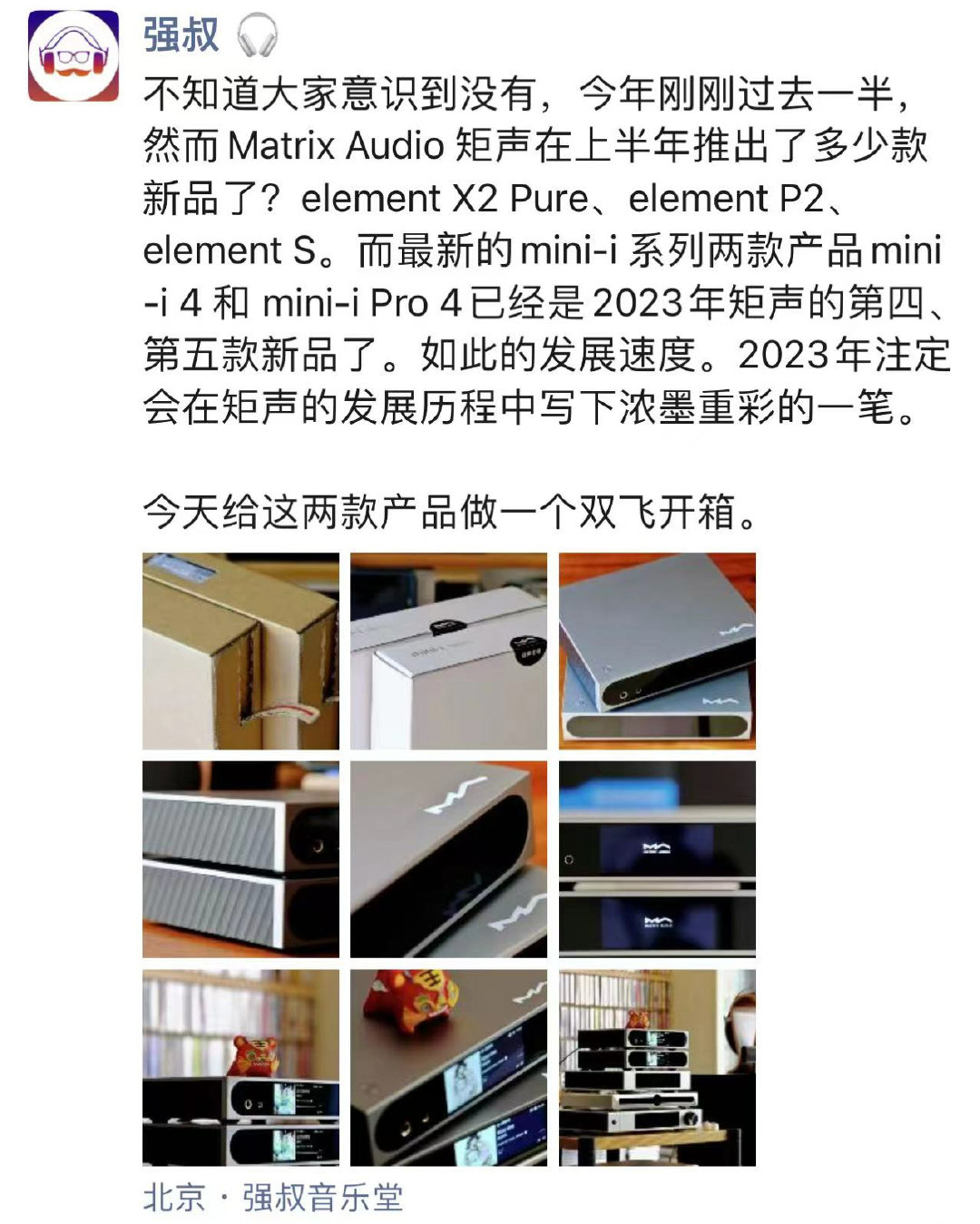The width and height of the screenshot is (980, 1224).
Task: View close-up of tiger figurine on device
Action: point(448,1067)
